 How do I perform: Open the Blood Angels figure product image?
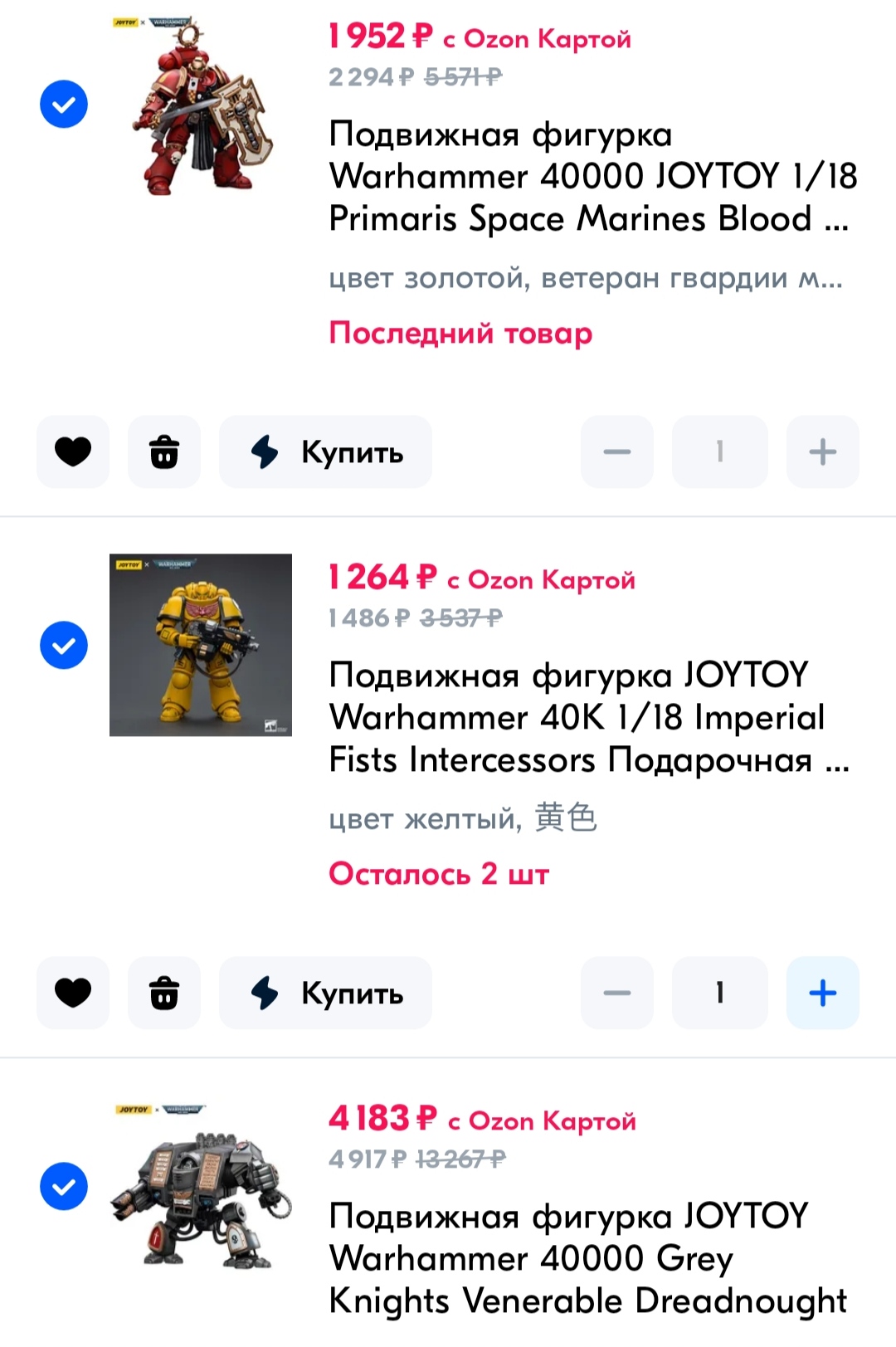point(201,105)
